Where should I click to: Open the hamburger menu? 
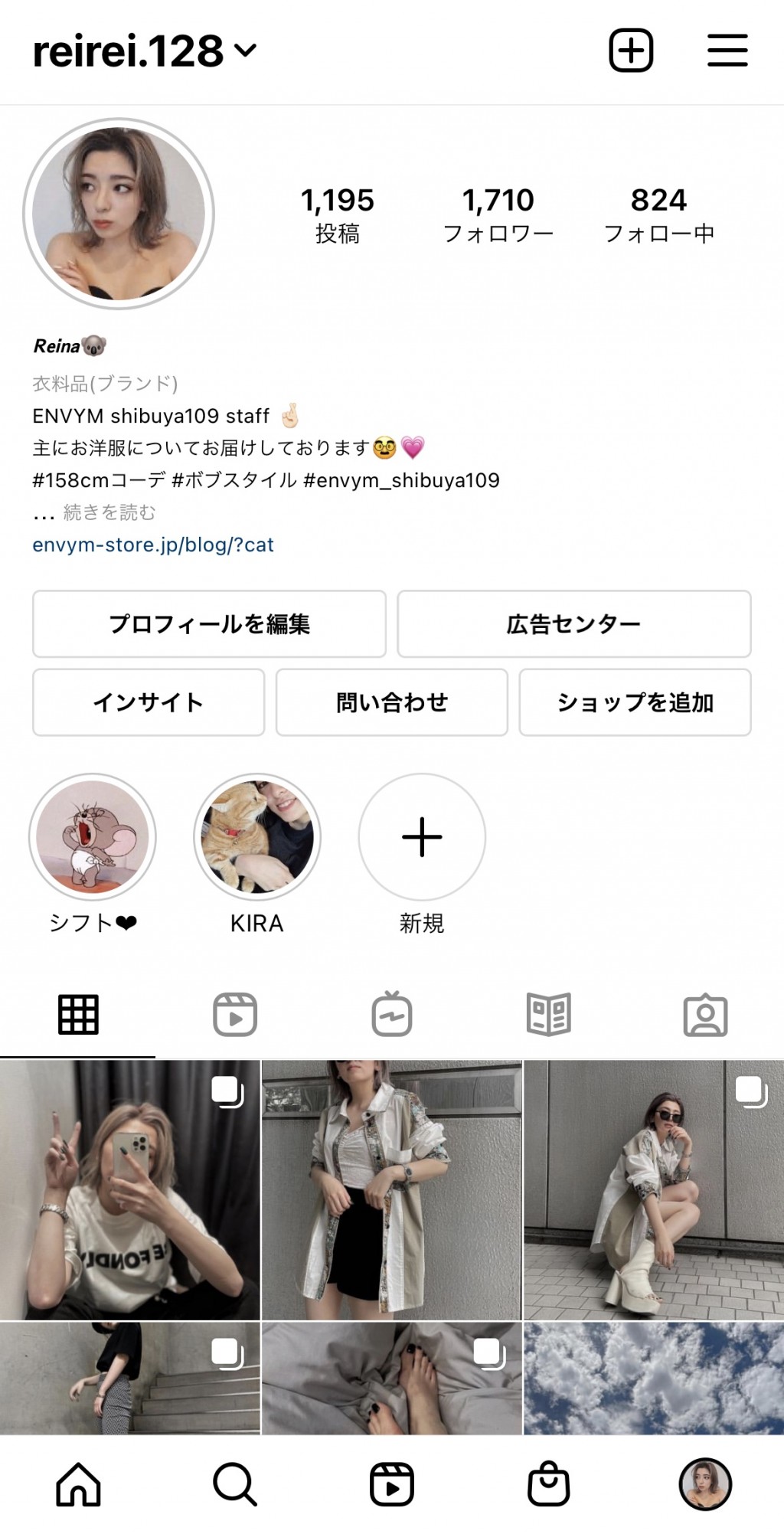point(727,51)
